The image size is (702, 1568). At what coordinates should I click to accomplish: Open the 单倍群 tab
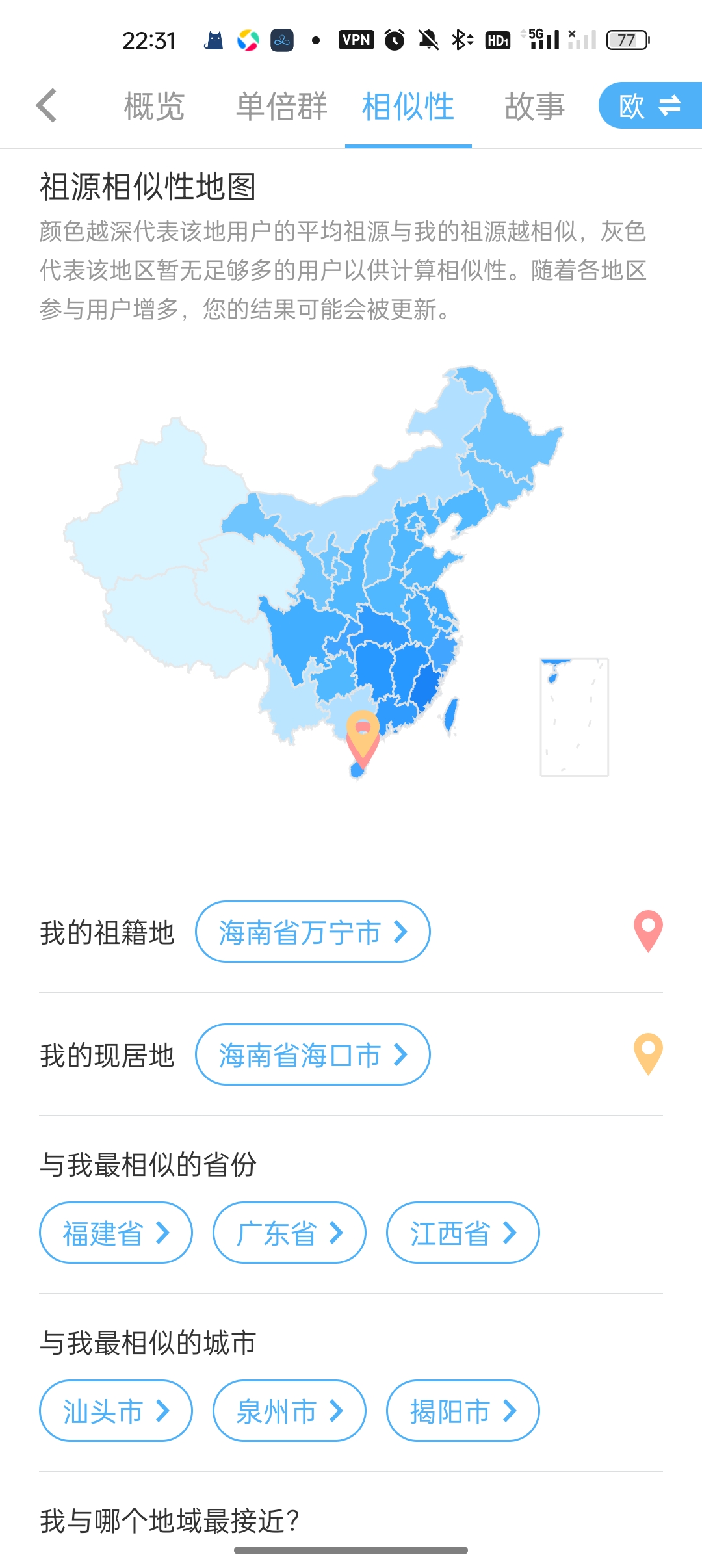[x=281, y=106]
